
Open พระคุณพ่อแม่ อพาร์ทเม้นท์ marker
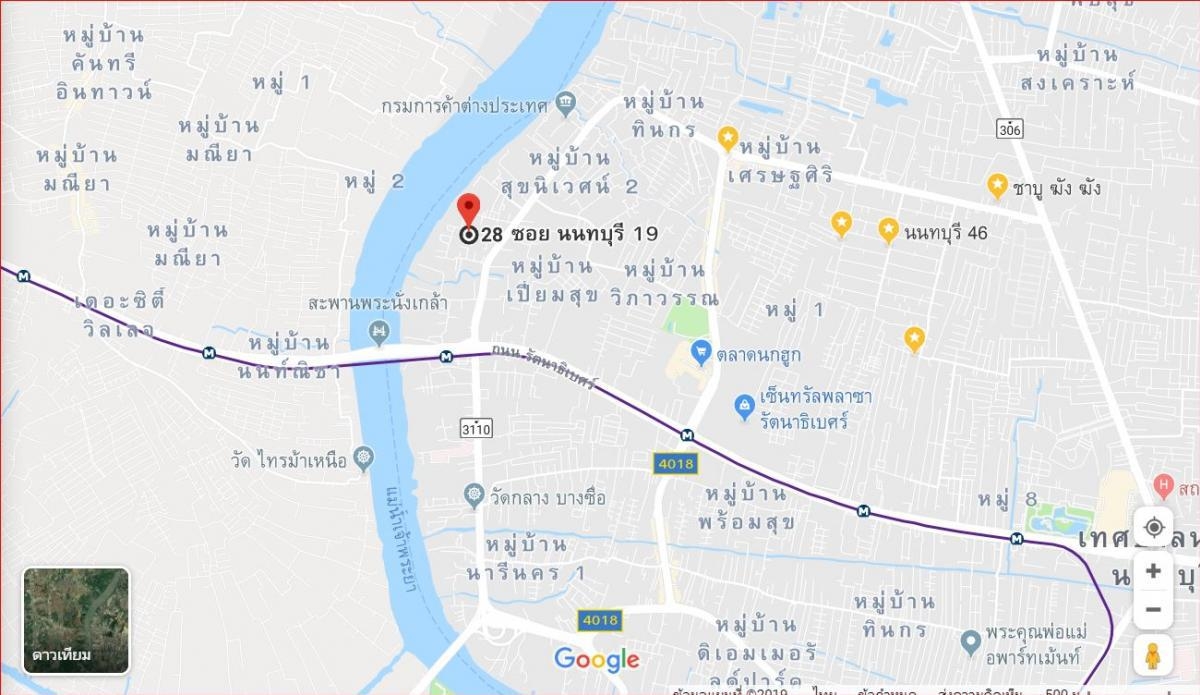(x=968, y=639)
